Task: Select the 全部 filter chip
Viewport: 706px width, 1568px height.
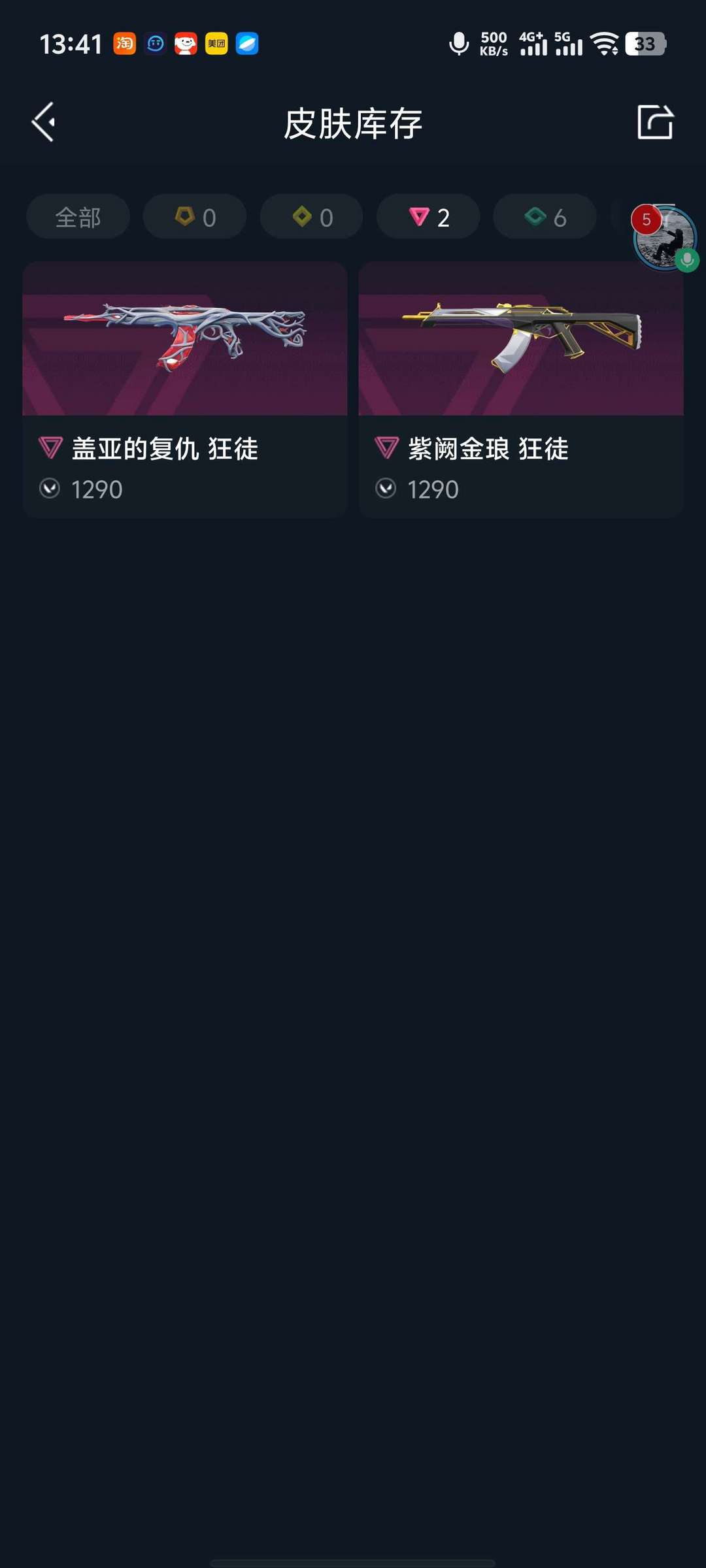Action: [x=78, y=217]
